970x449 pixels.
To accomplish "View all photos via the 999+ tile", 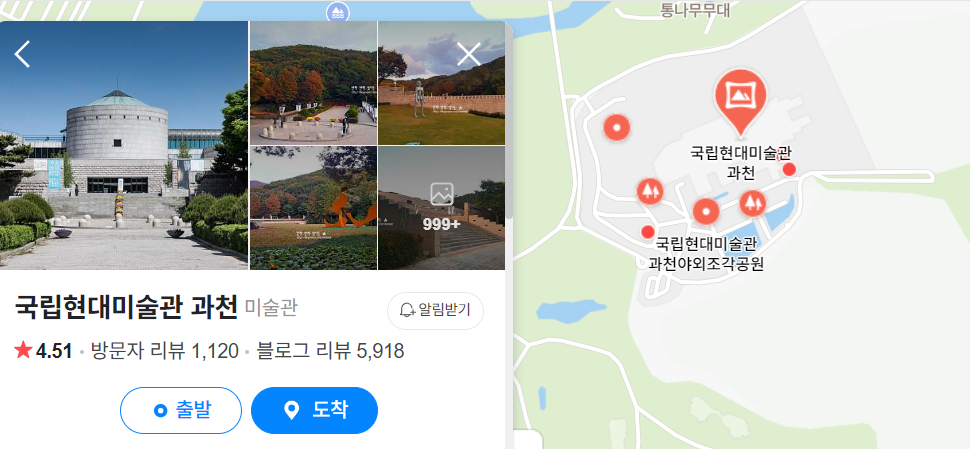I will (x=441, y=208).
